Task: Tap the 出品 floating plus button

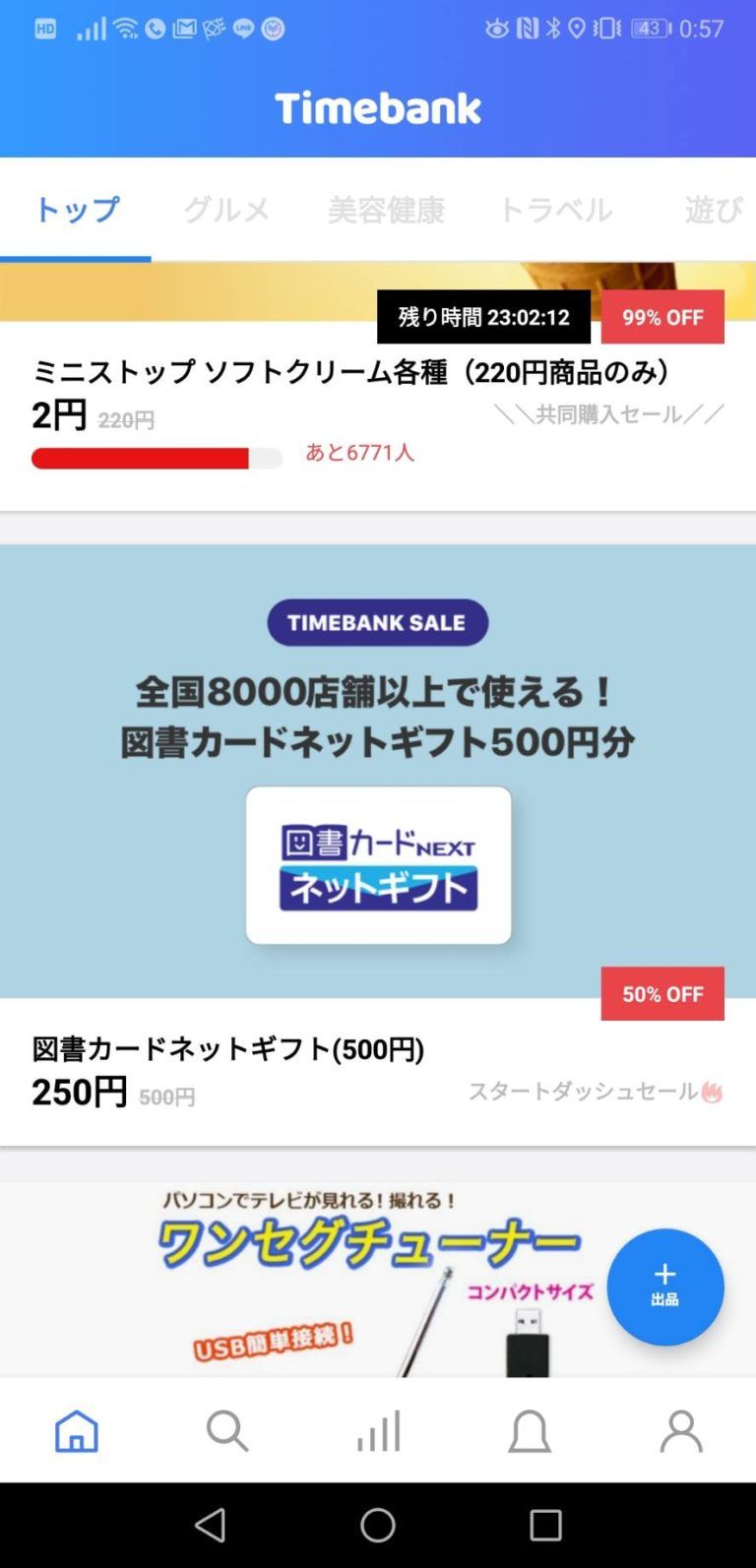Action: coord(664,1286)
